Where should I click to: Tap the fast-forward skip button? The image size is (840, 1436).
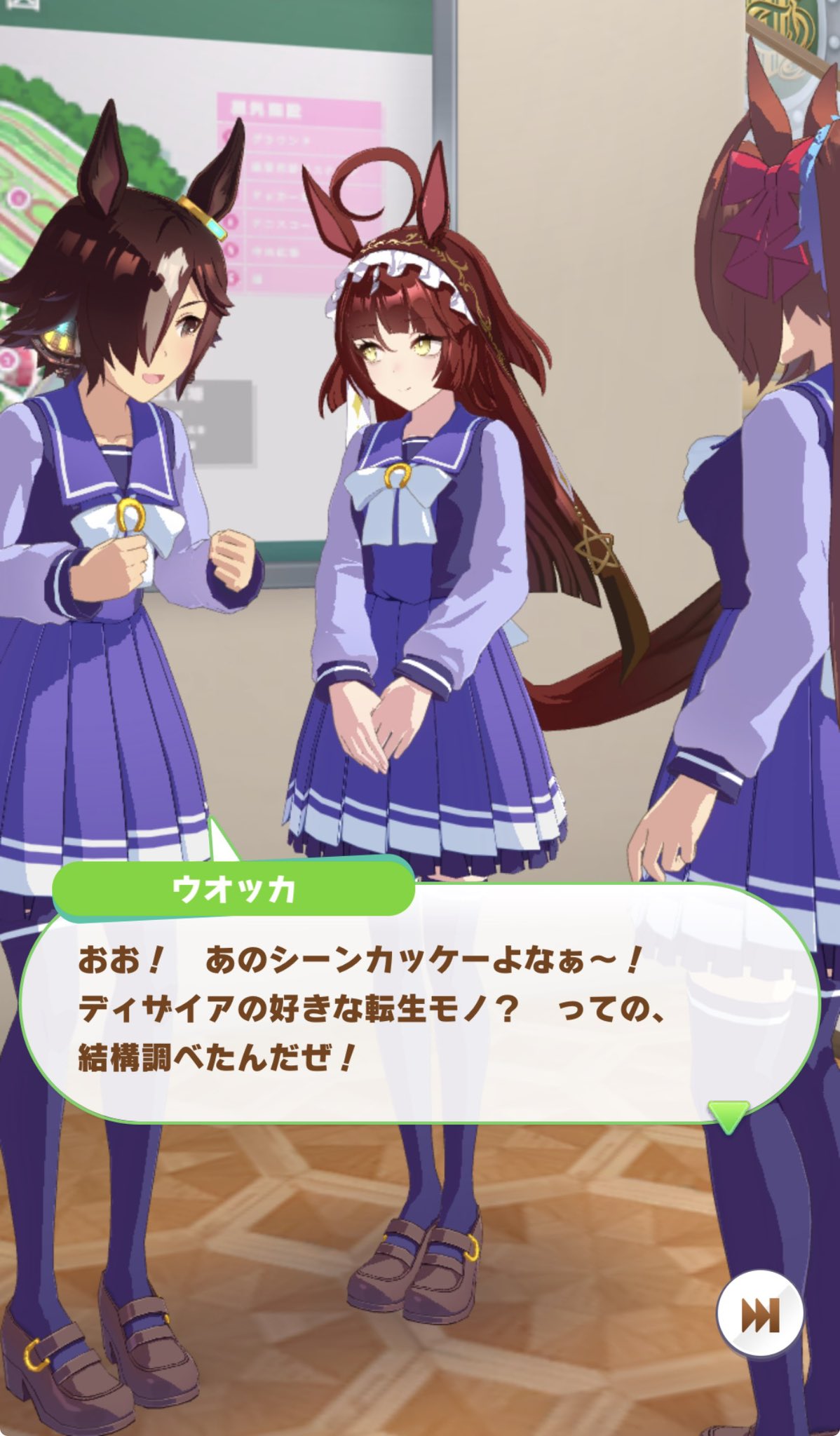760,1314
